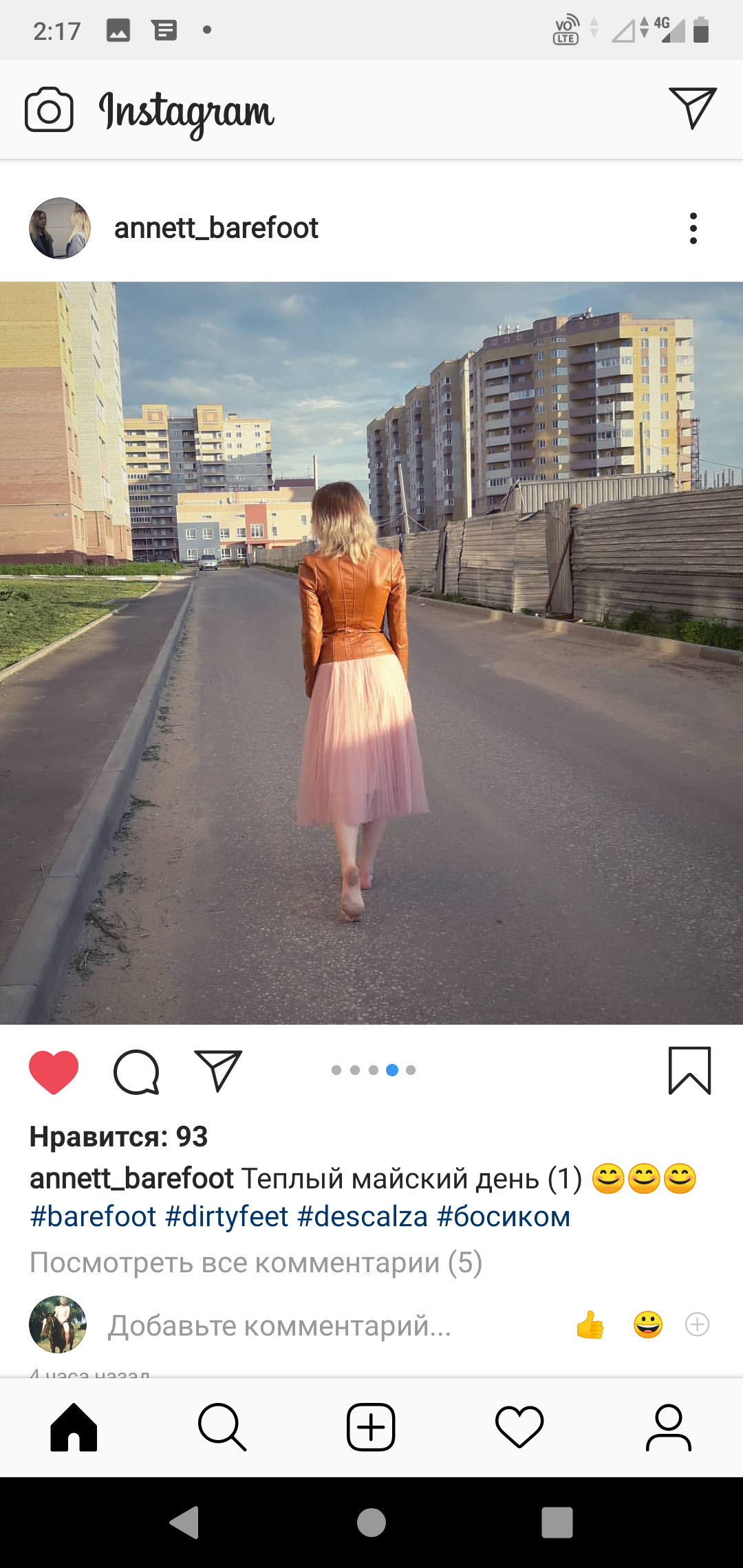This screenshot has height=1568, width=743.
Task: Insert the thumbs up emoji quick reaction
Action: tap(590, 1325)
